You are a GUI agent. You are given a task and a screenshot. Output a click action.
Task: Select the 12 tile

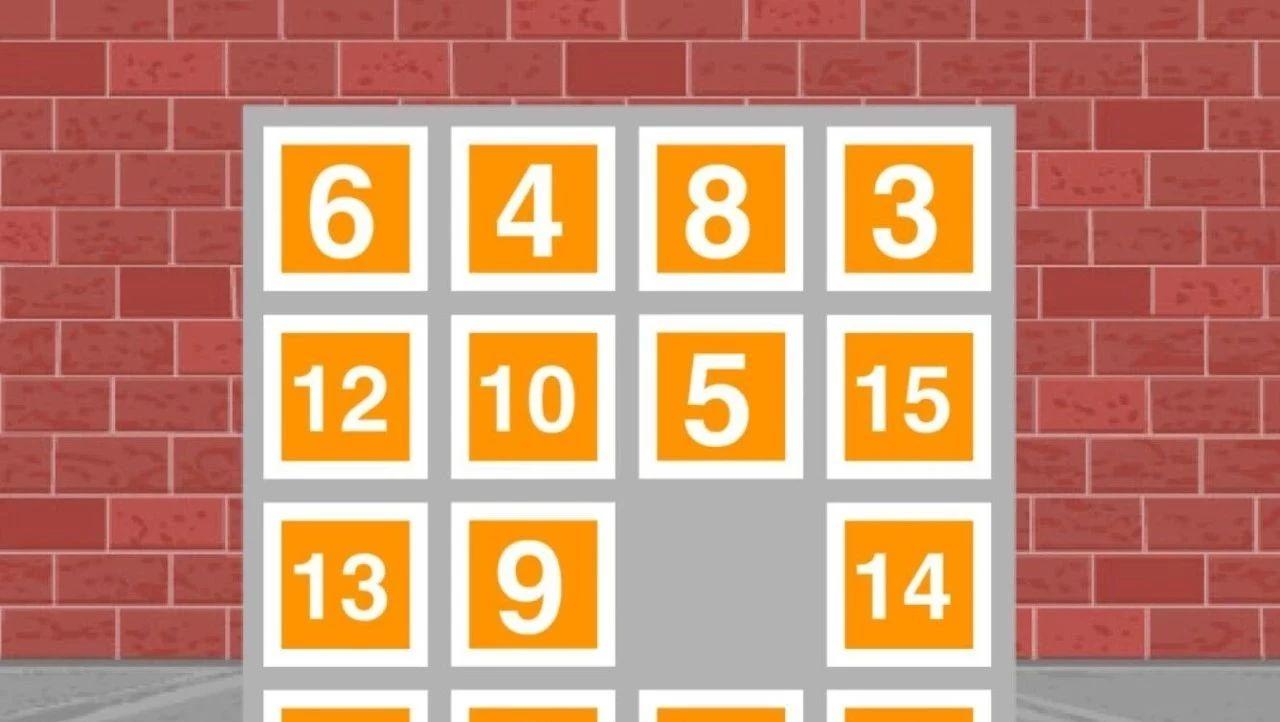point(345,397)
